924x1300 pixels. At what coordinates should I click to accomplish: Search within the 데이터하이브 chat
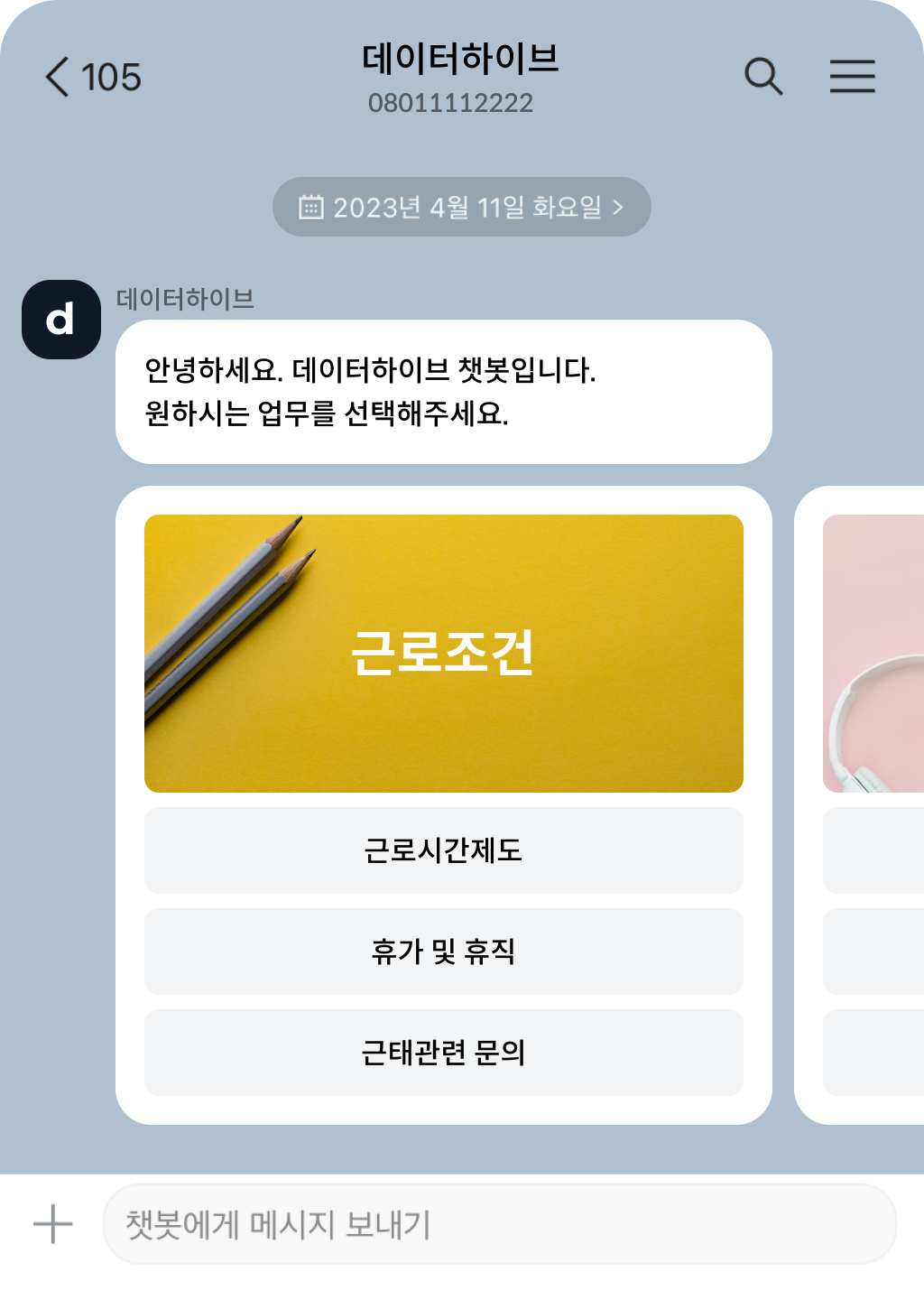pos(762,77)
